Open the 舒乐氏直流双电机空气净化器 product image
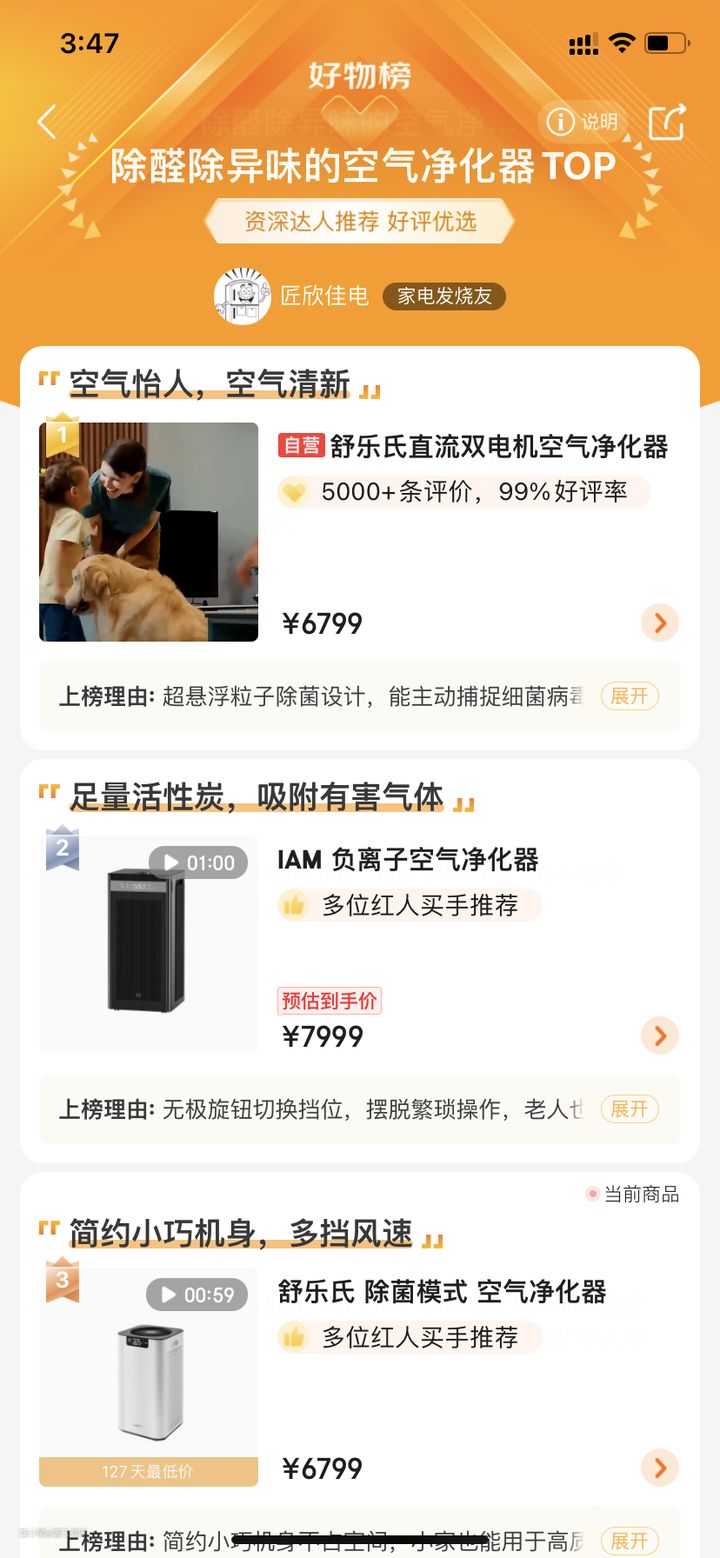Viewport: 720px width, 1558px height. (149, 532)
